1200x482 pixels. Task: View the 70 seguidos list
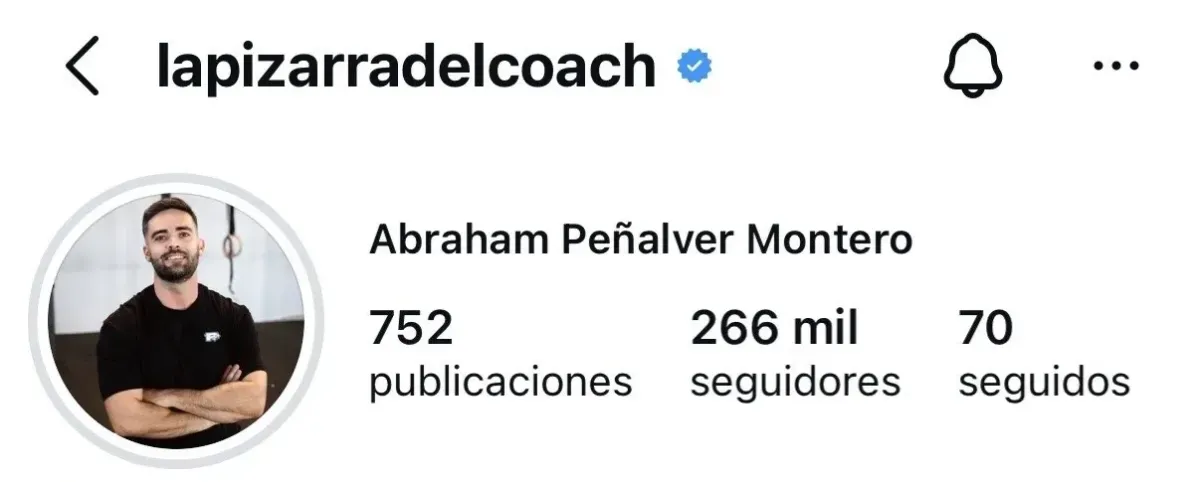pyautogui.click(x=1043, y=353)
